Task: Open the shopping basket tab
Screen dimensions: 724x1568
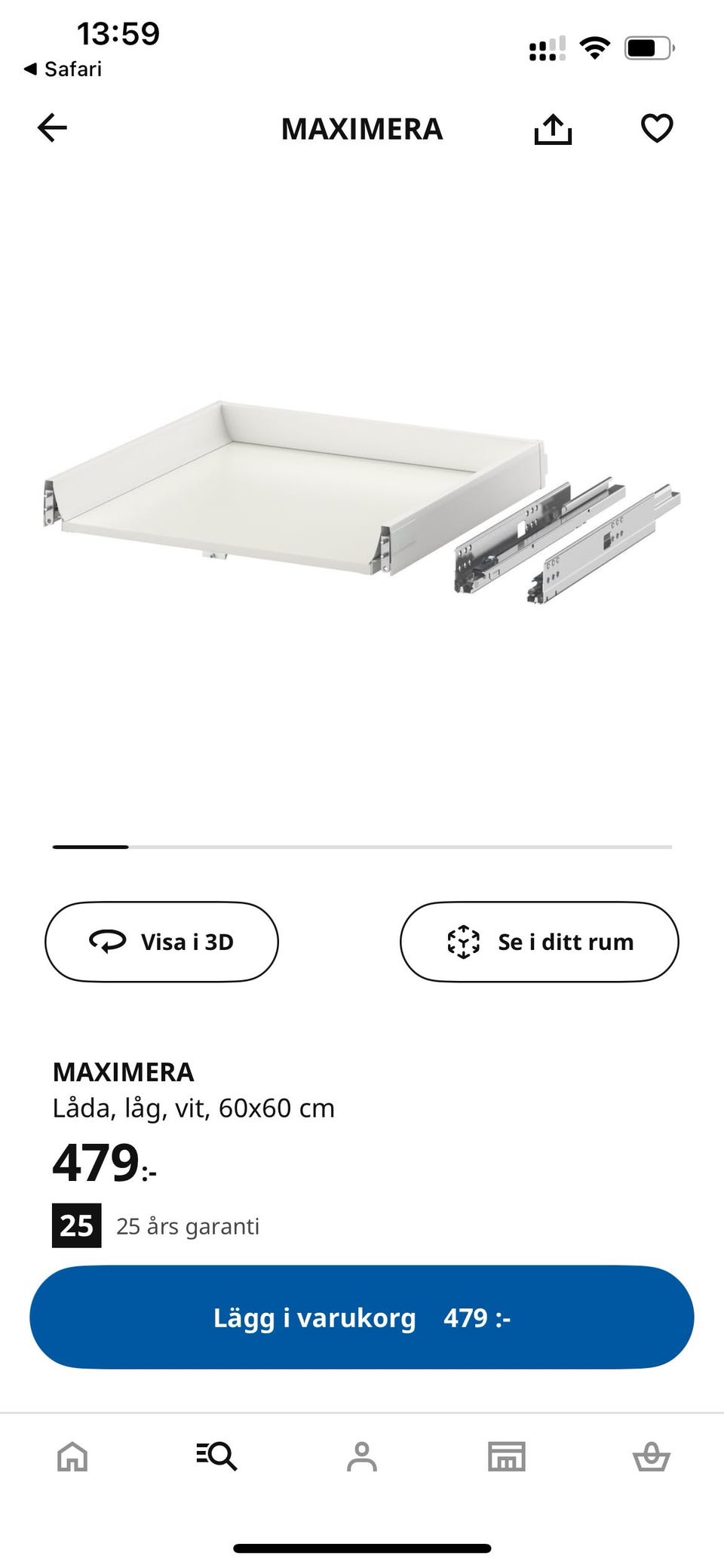Action: click(651, 1456)
